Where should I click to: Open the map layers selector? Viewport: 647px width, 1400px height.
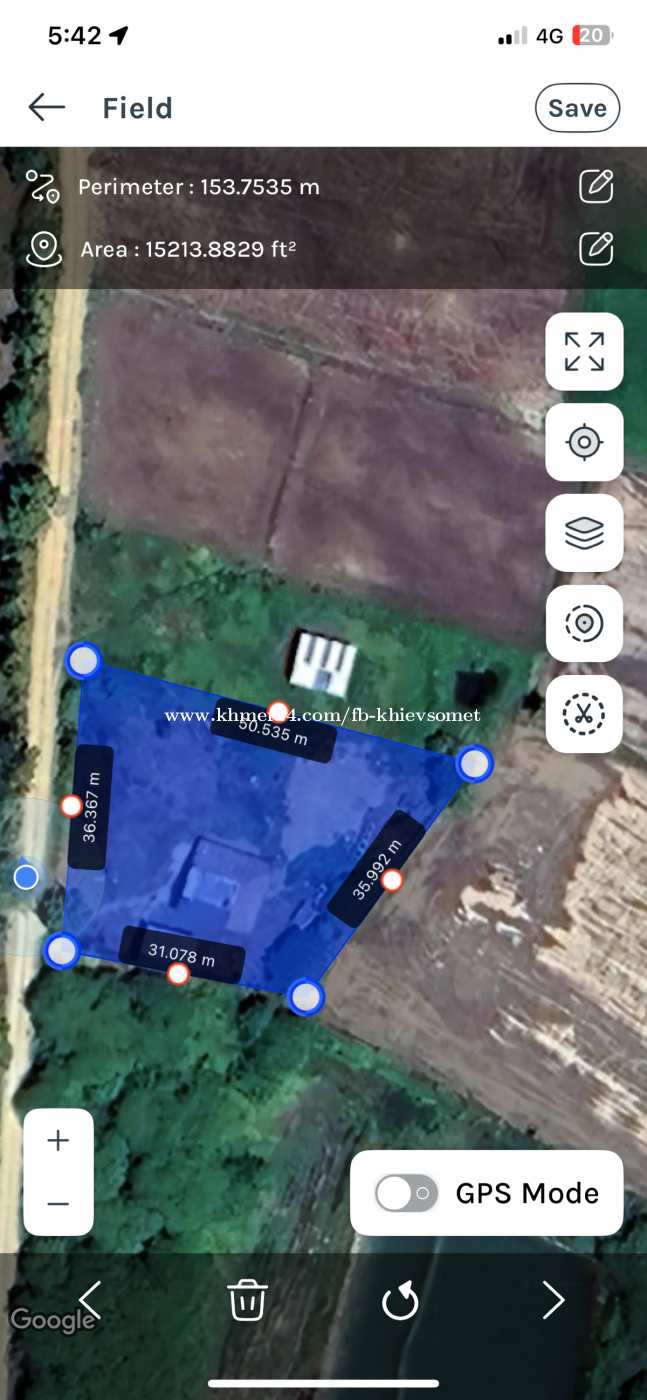(x=584, y=533)
